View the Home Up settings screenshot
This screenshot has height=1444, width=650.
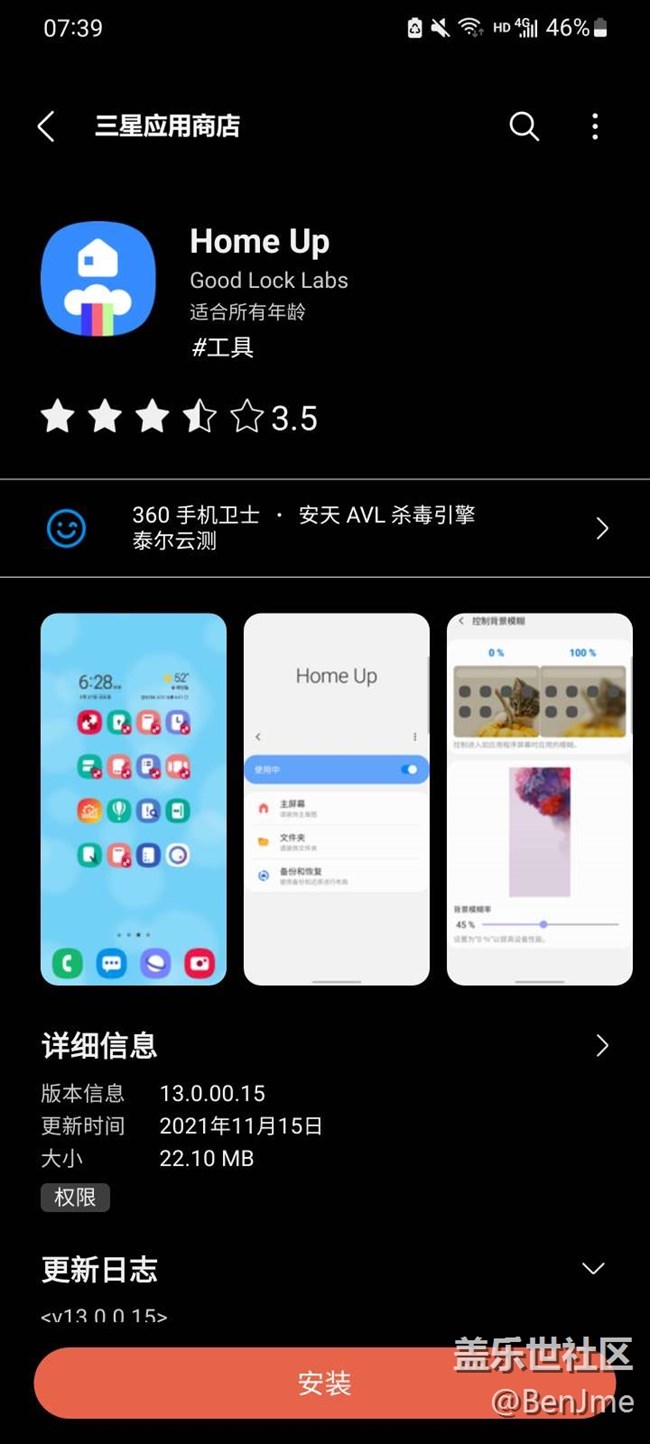[336, 798]
